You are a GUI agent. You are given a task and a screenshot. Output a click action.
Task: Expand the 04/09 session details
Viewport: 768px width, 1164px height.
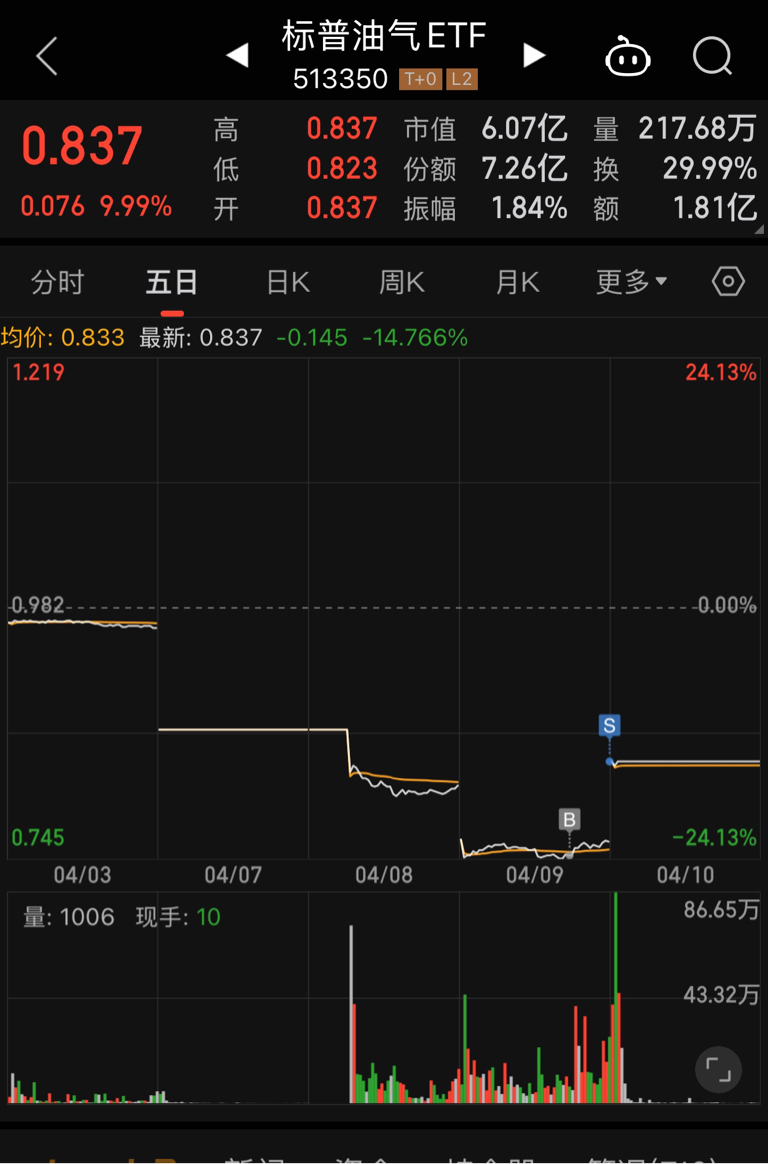534,874
